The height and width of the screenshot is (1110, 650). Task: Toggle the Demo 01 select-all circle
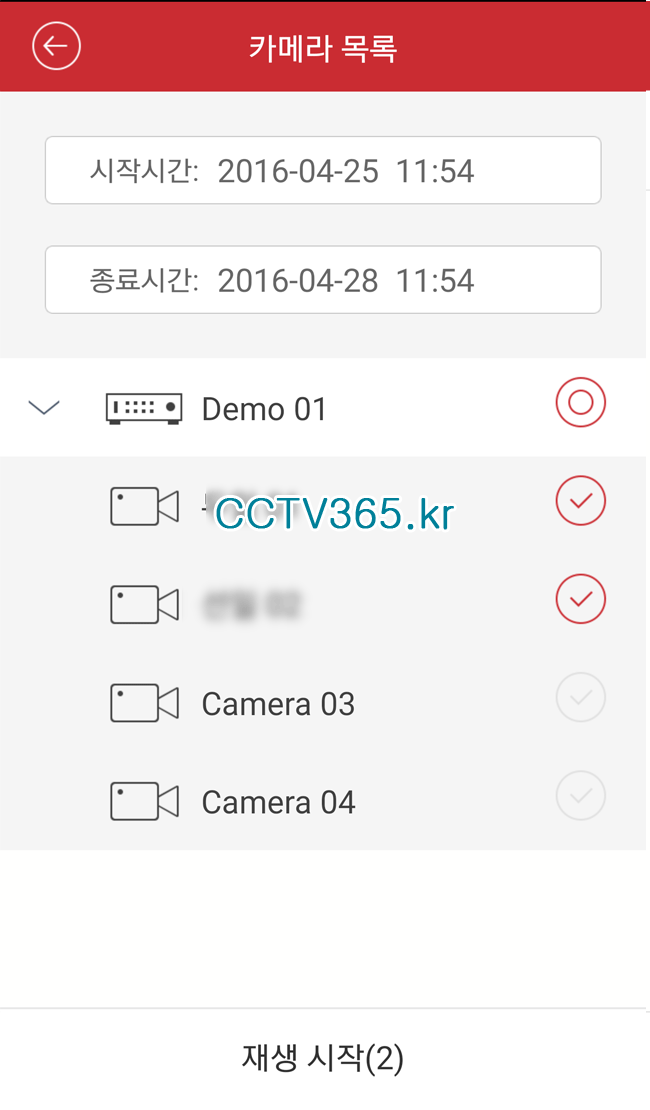click(x=580, y=403)
